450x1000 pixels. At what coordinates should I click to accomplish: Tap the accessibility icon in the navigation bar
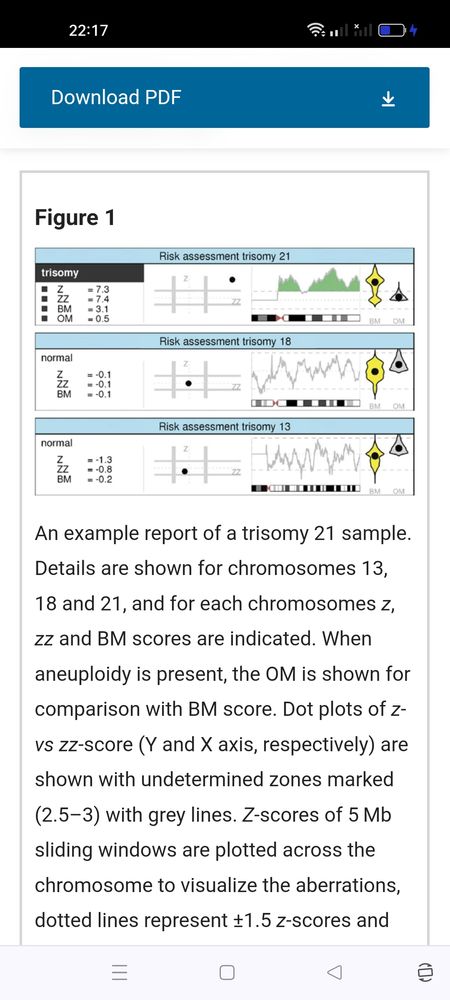426,972
